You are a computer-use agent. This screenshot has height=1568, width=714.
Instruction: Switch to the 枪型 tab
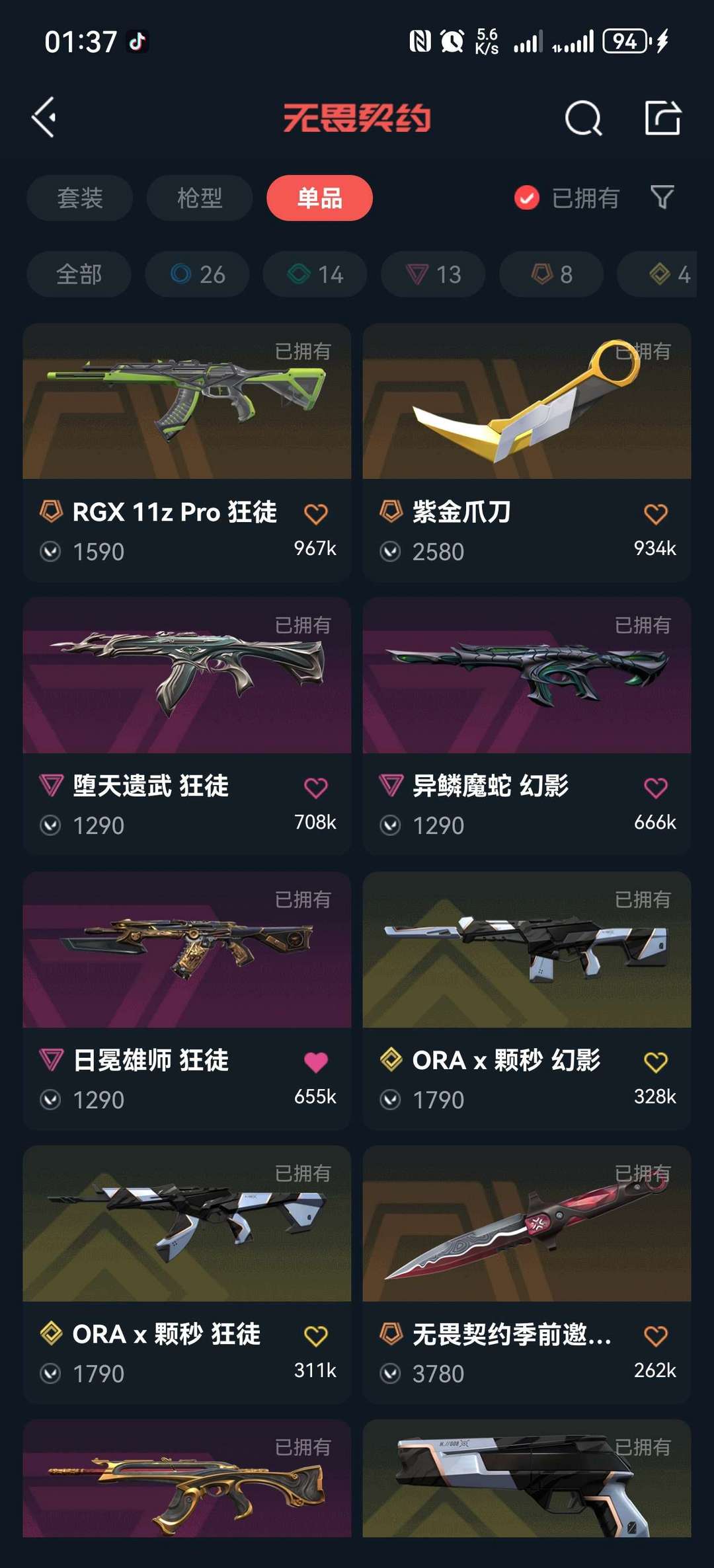click(199, 198)
